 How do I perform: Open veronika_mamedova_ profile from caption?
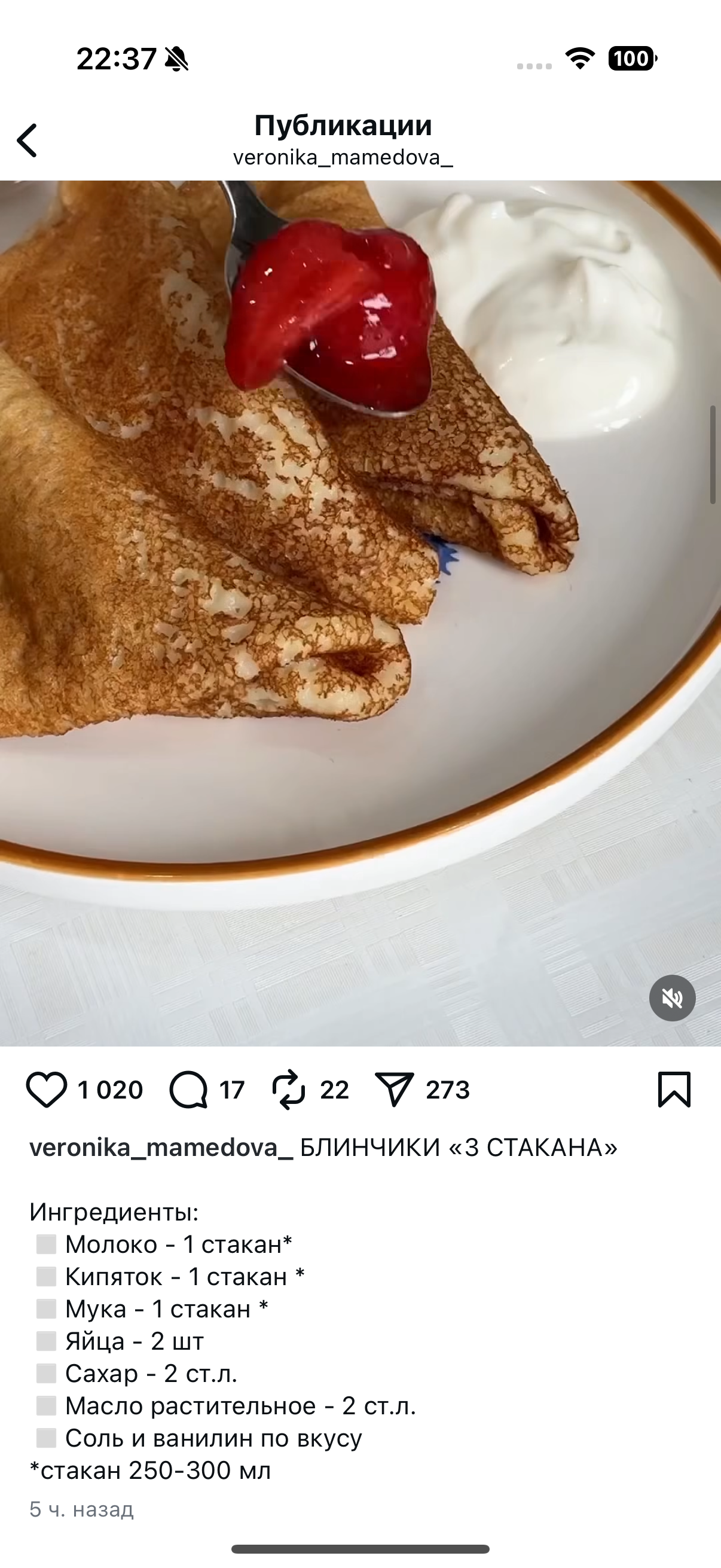pyautogui.click(x=161, y=1148)
